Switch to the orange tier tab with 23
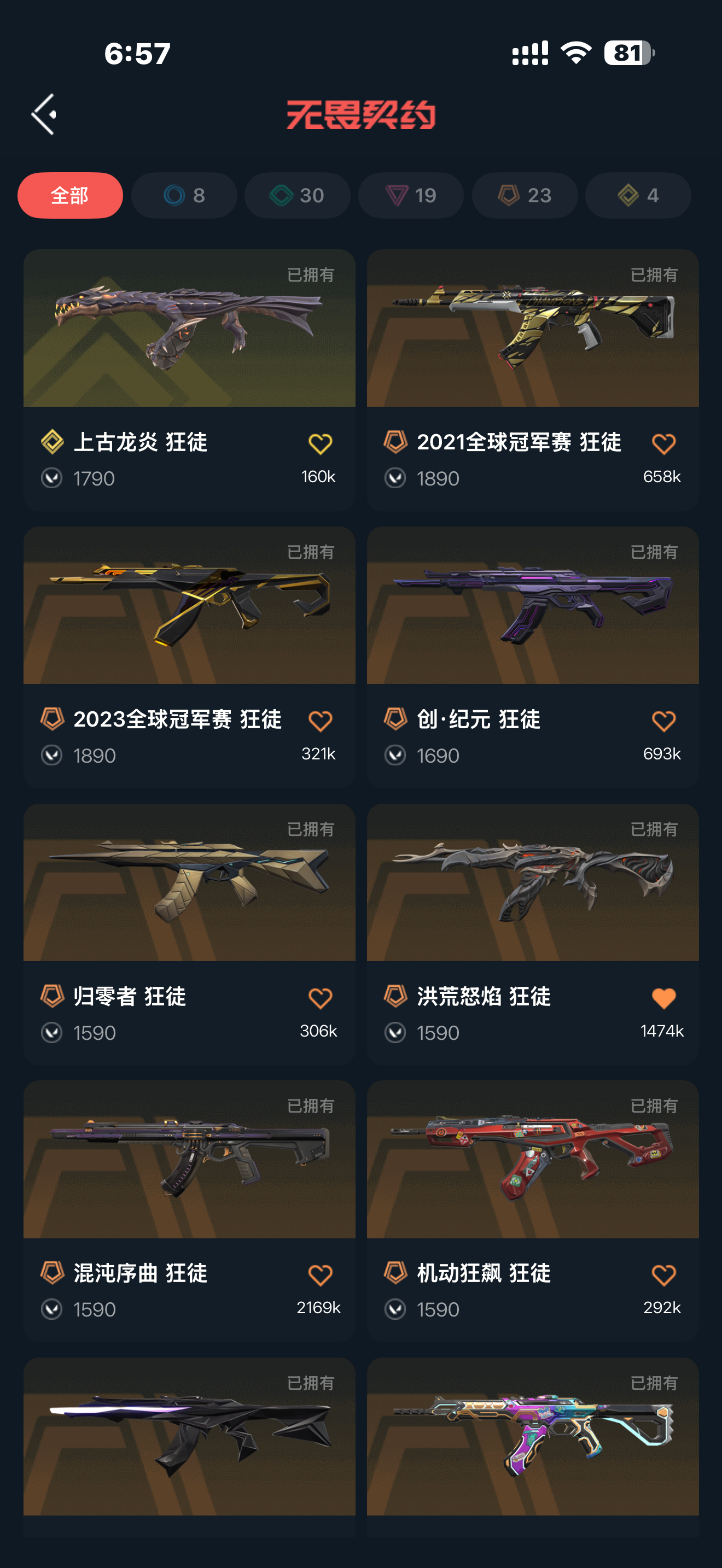The height and width of the screenshot is (1568, 722). point(524,195)
